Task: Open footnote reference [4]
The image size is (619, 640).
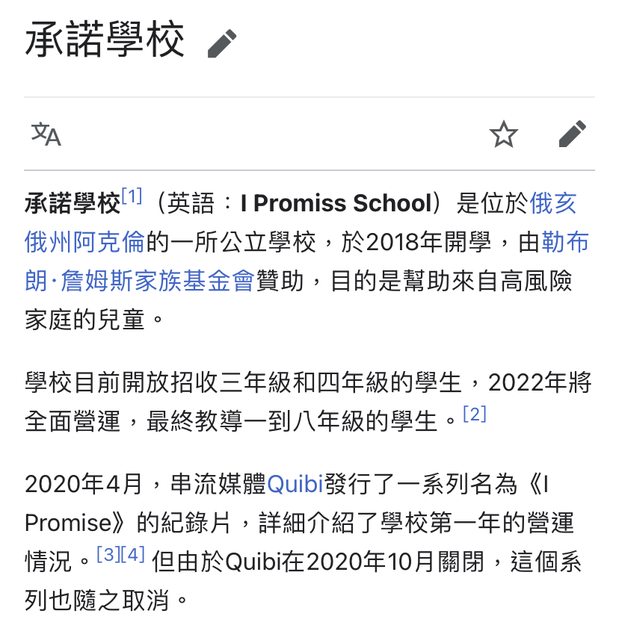Action: (x=133, y=553)
